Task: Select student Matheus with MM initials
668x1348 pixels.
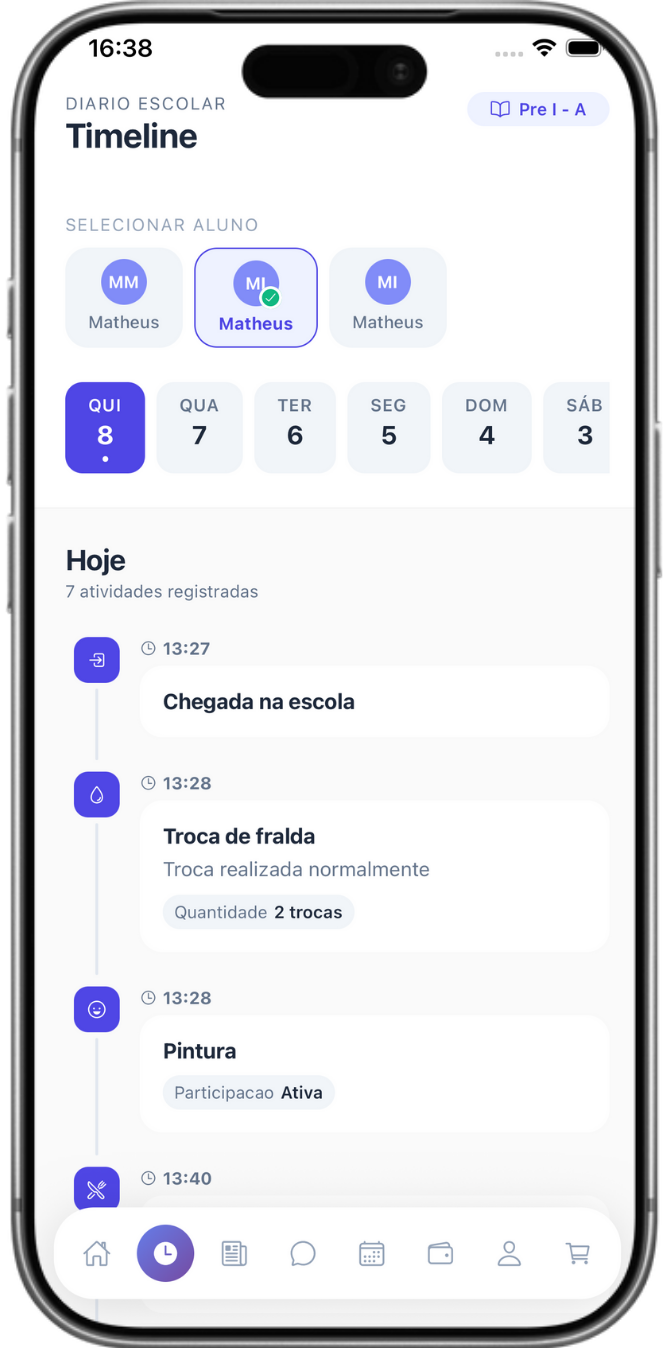Action: point(124,297)
